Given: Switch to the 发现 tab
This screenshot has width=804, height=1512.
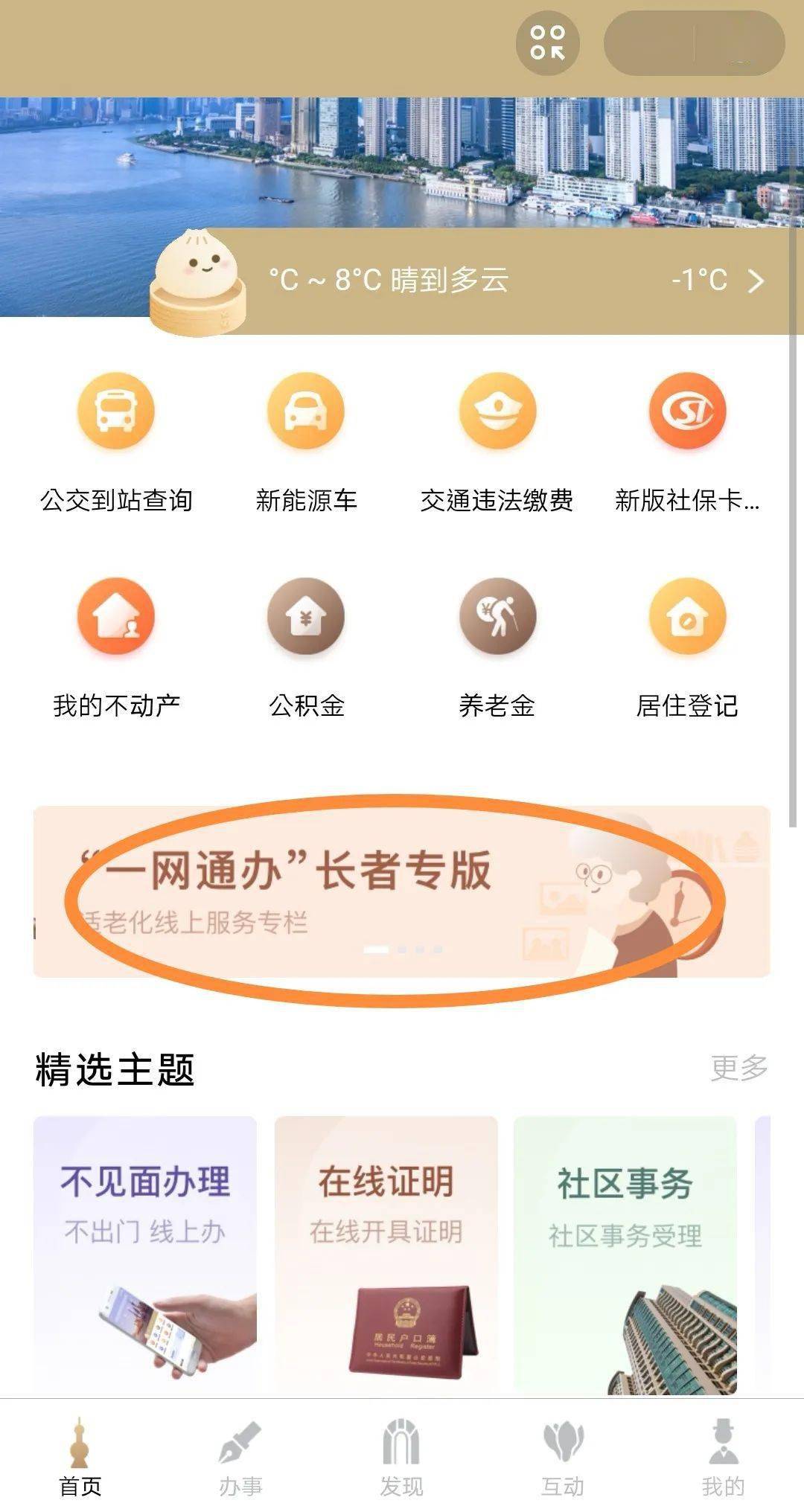Looking at the screenshot, I should [x=401, y=1458].
